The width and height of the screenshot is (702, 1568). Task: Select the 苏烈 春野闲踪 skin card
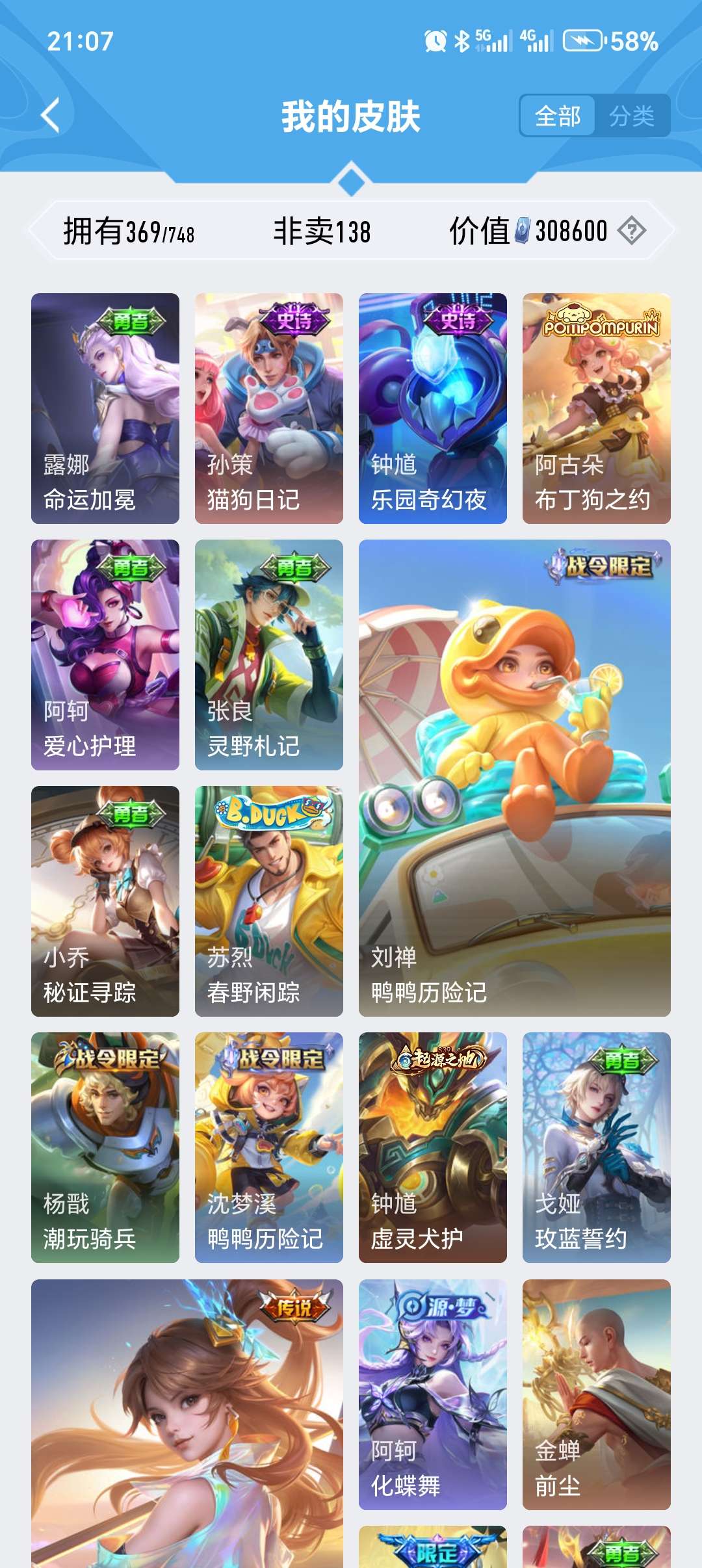pos(269,901)
